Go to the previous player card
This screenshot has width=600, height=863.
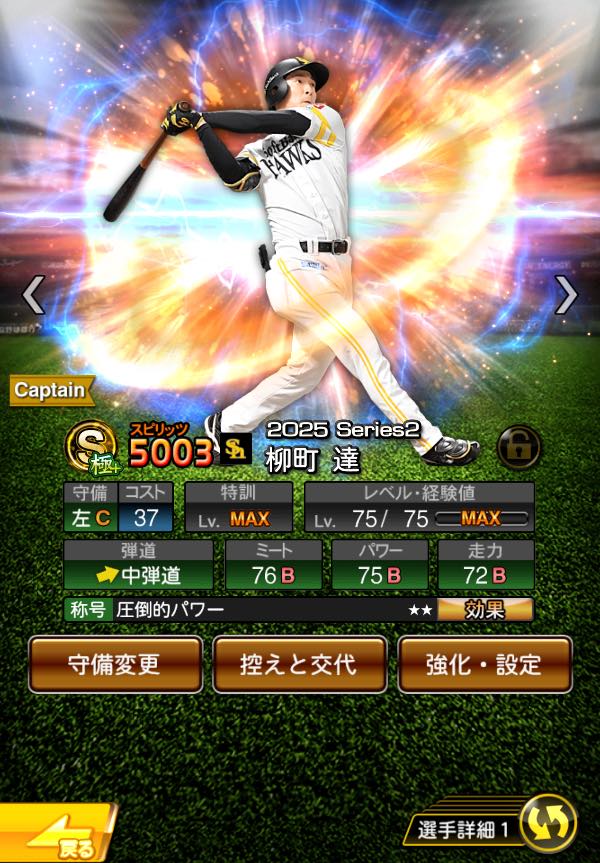click(33, 295)
